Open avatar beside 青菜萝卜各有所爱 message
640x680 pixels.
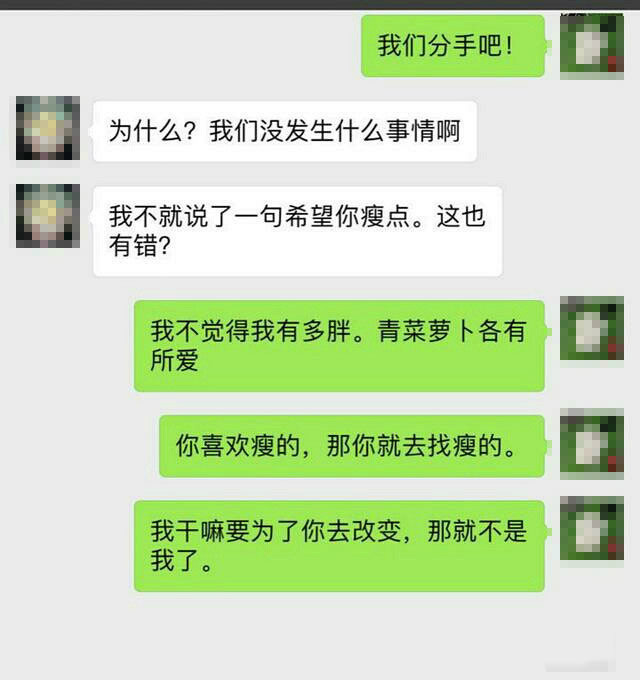pos(592,329)
